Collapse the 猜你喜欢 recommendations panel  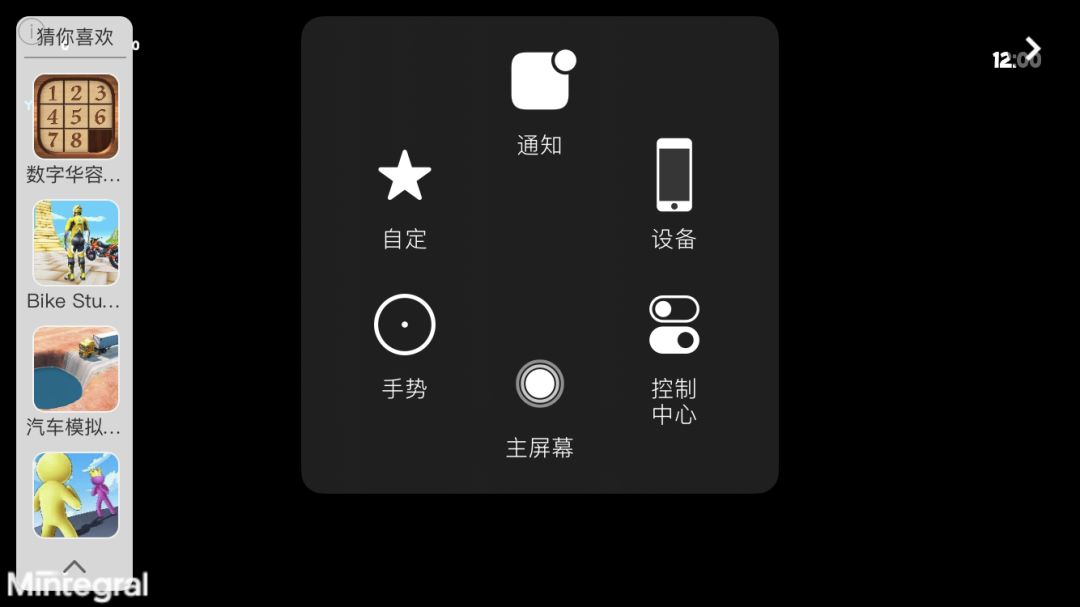coord(75,567)
